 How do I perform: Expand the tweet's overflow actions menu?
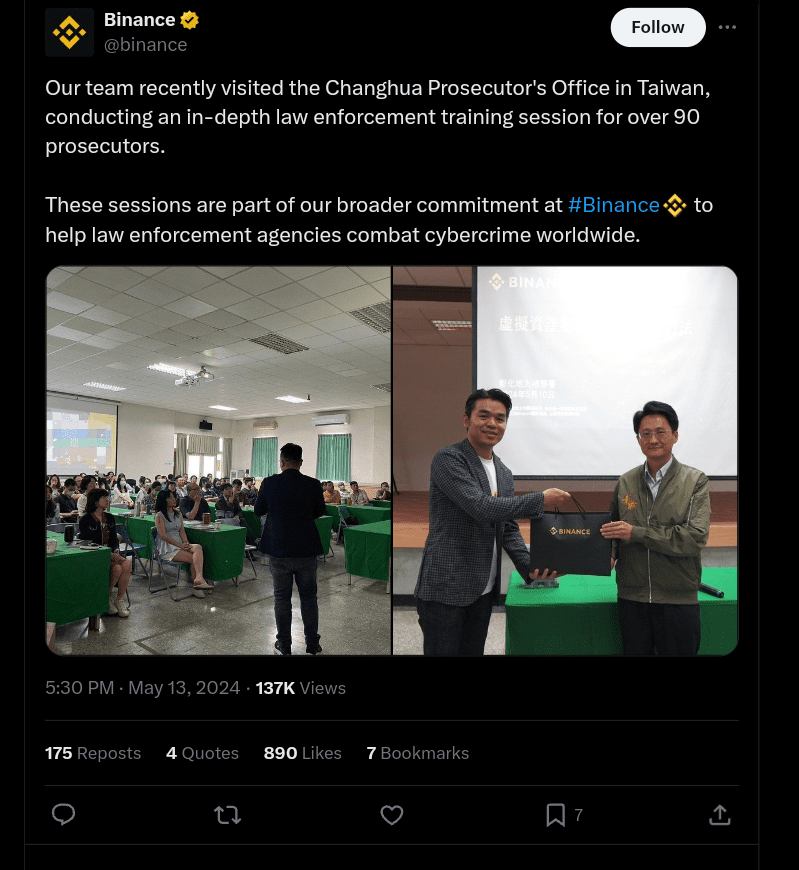(x=727, y=27)
